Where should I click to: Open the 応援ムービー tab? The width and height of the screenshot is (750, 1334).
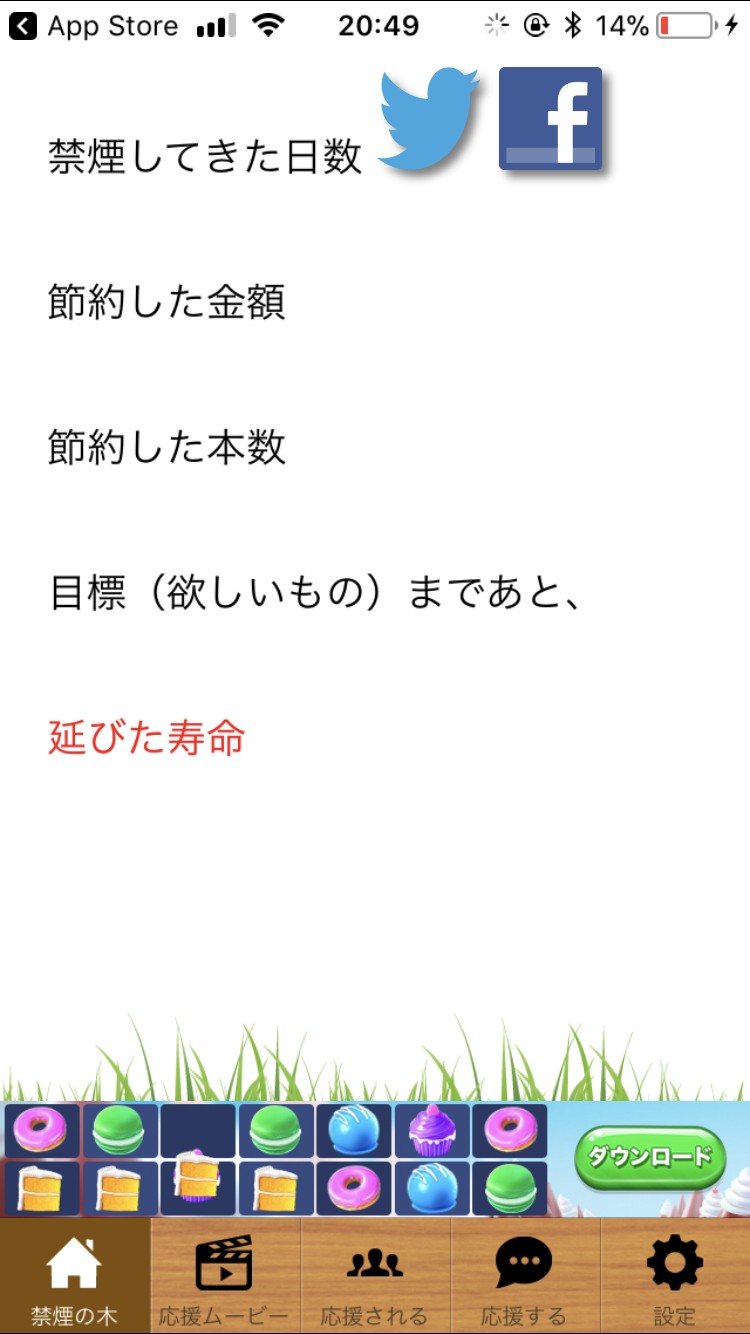pyautogui.click(x=225, y=1276)
